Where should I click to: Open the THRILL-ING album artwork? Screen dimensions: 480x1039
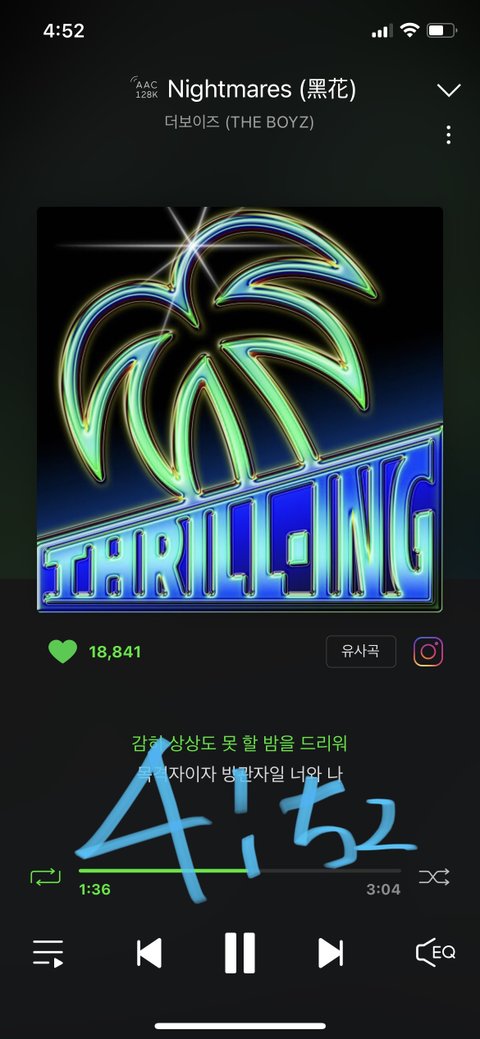click(x=239, y=410)
